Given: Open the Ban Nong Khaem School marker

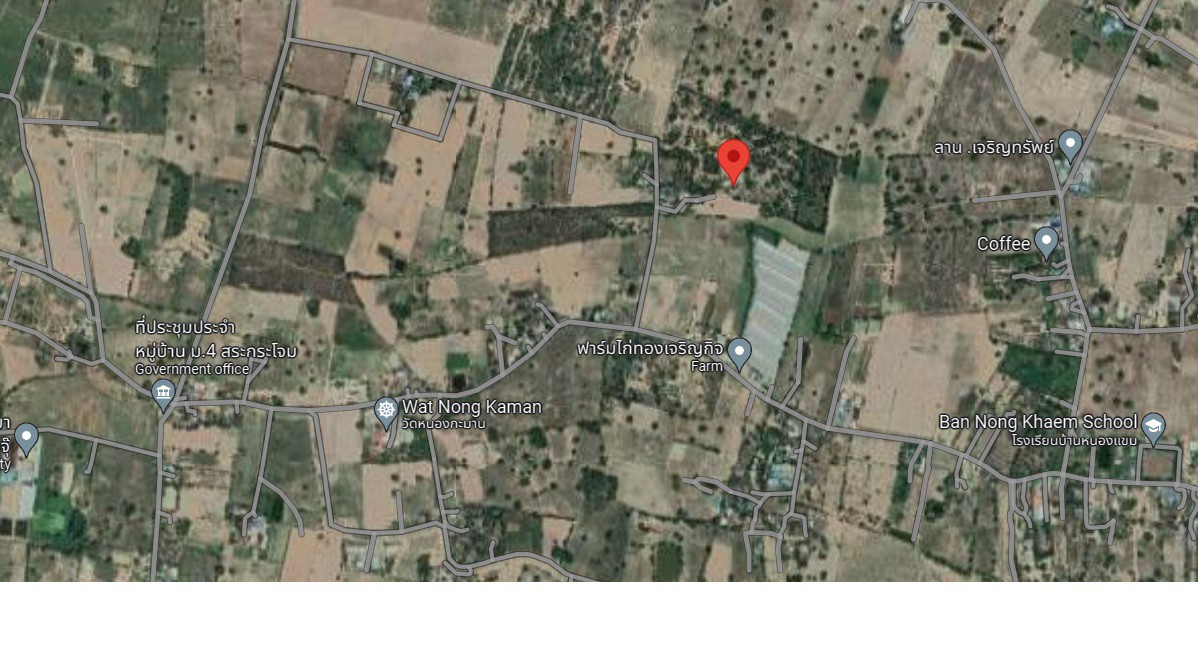Looking at the screenshot, I should pos(1153,426).
